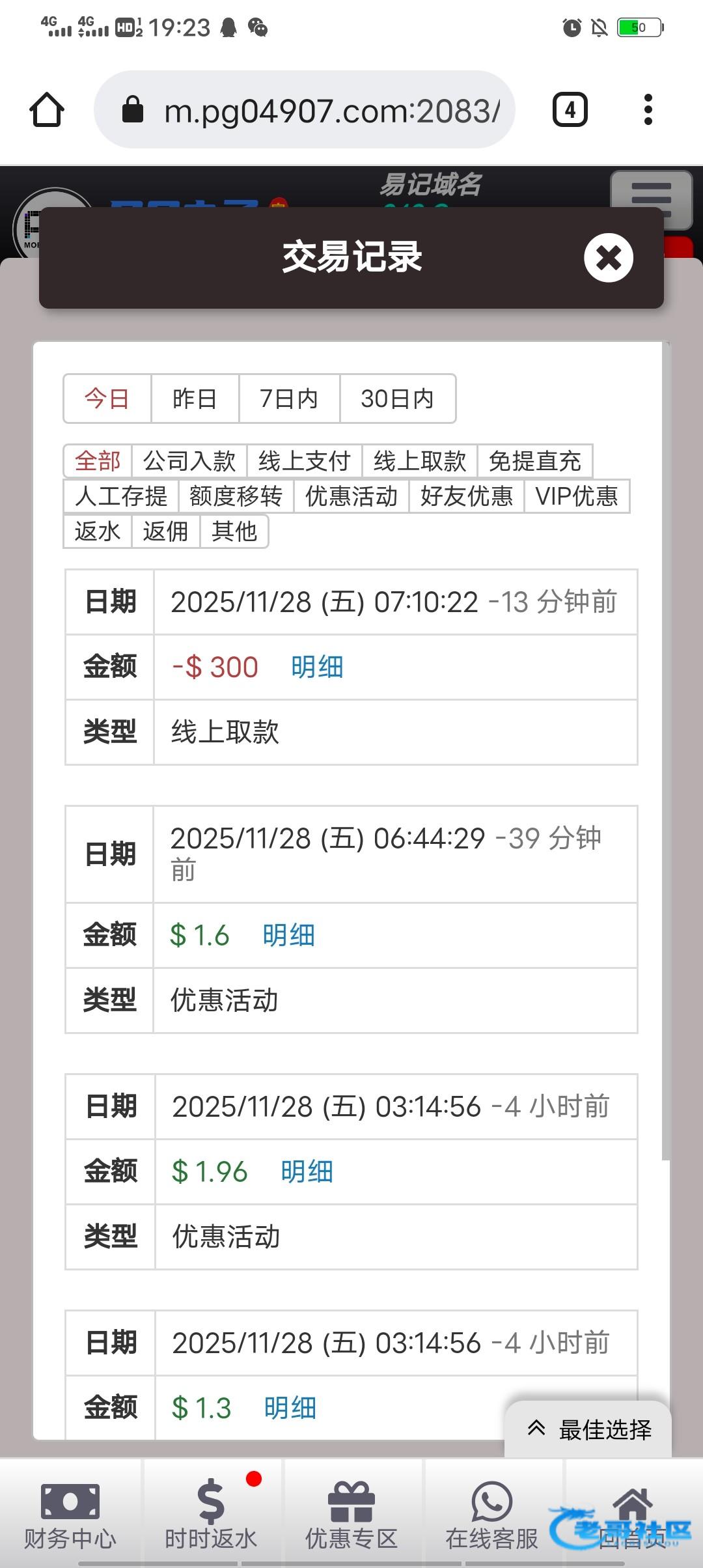
Task: Tap the 最佳选择 button
Action: point(588,1430)
